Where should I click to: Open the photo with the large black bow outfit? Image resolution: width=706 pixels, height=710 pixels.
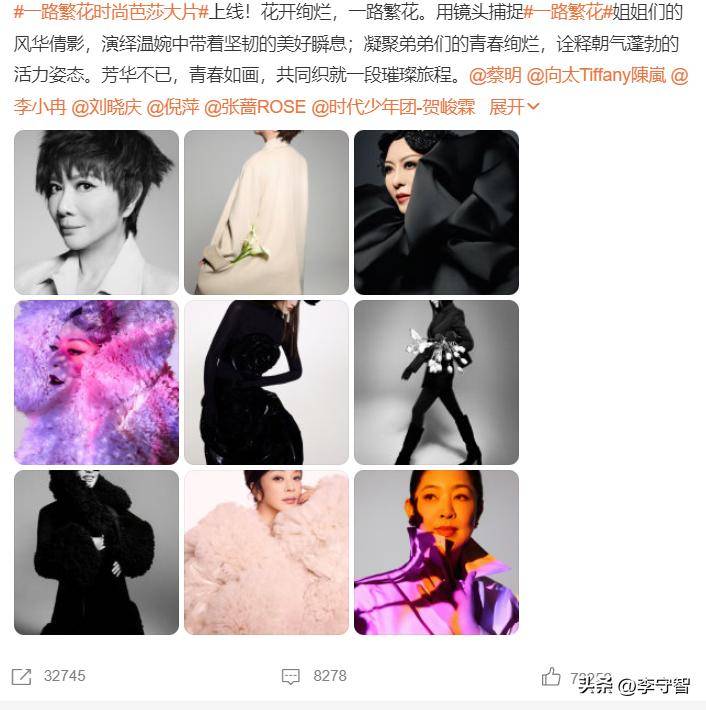436,212
